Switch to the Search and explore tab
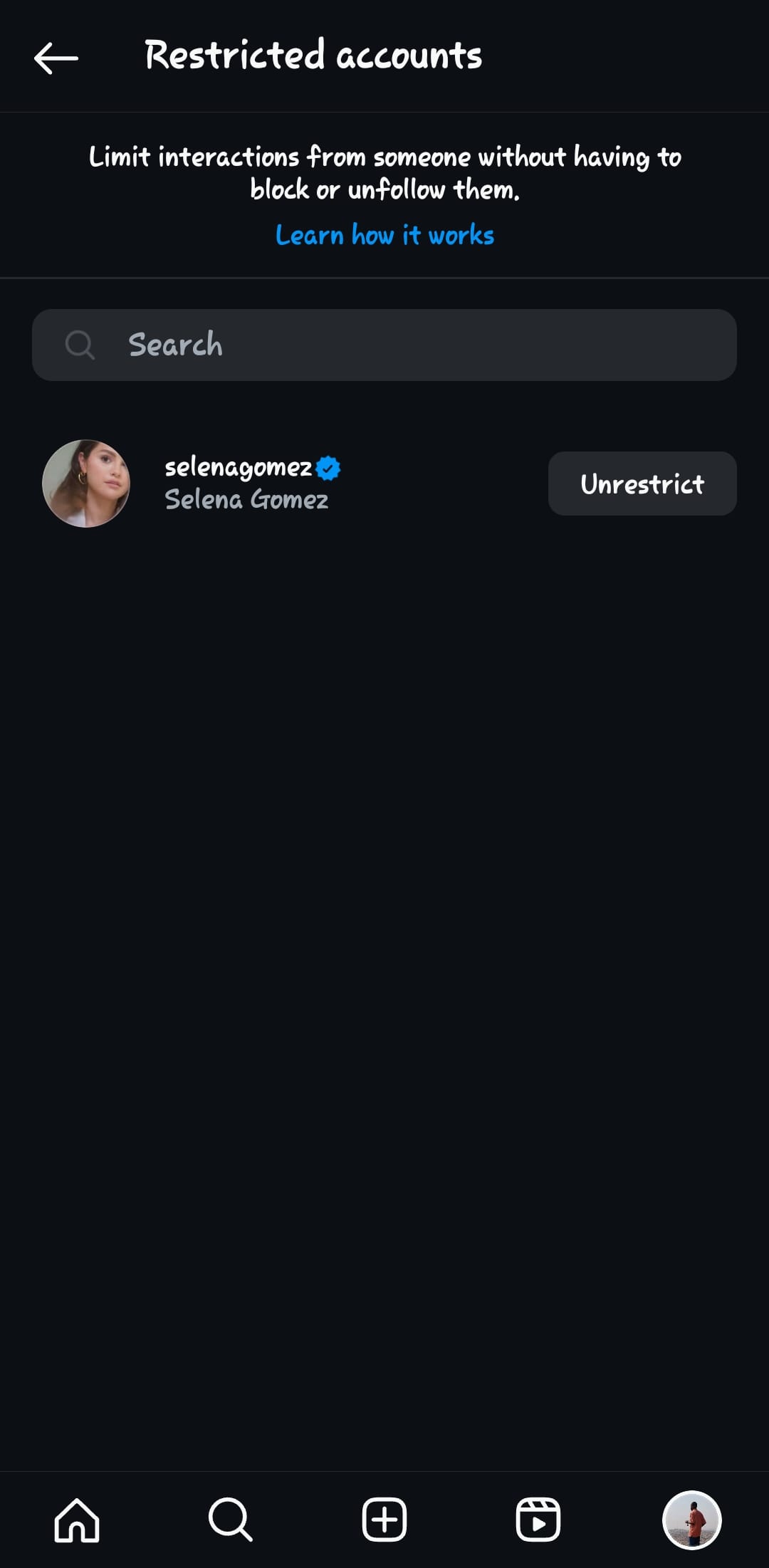The height and width of the screenshot is (1568, 769). pos(230,1520)
